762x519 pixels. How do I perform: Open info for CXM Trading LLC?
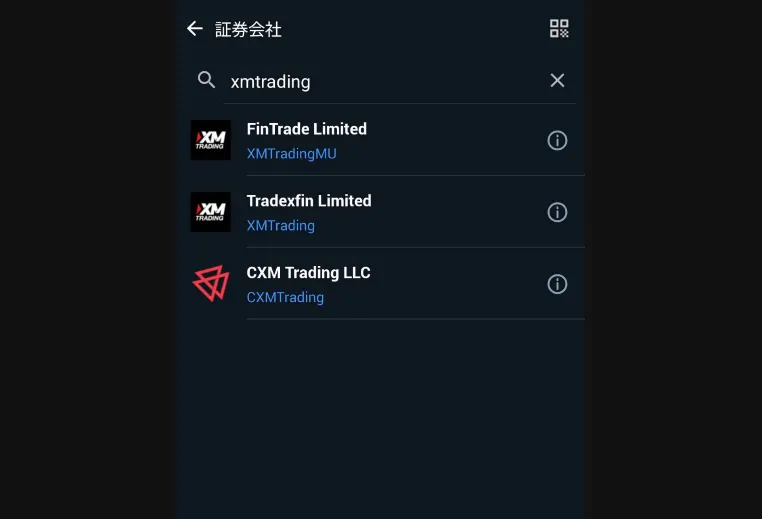coord(557,285)
